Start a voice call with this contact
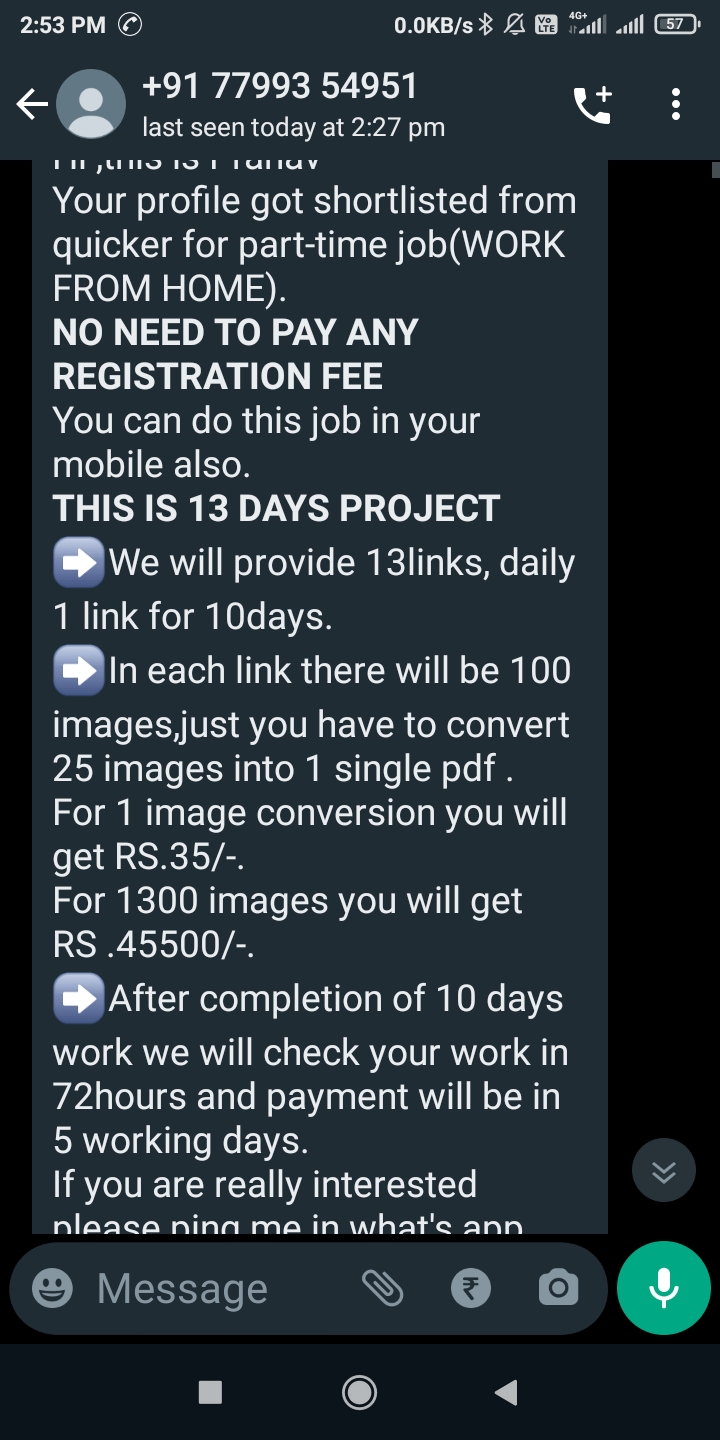The width and height of the screenshot is (720, 1440). click(x=591, y=104)
